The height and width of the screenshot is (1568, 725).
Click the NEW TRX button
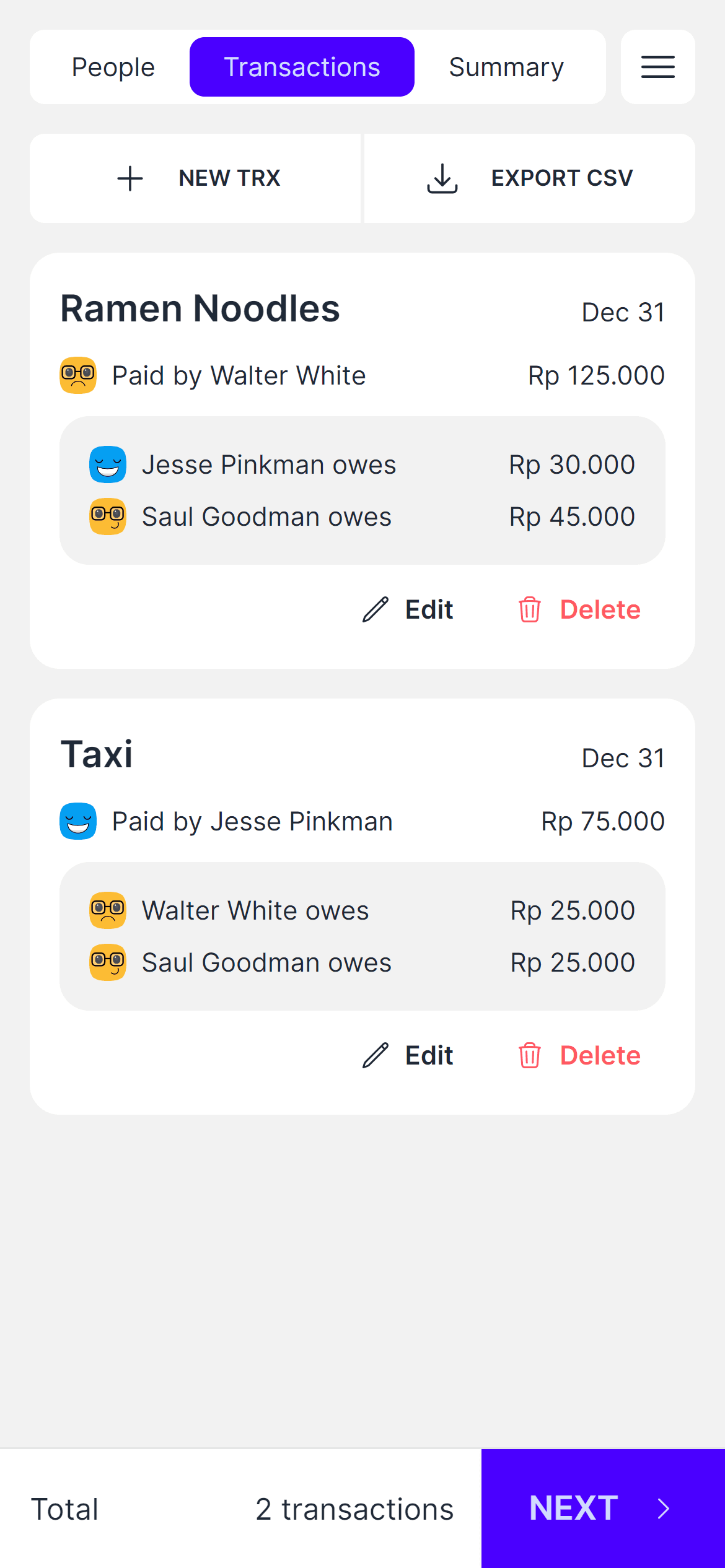pos(197,178)
